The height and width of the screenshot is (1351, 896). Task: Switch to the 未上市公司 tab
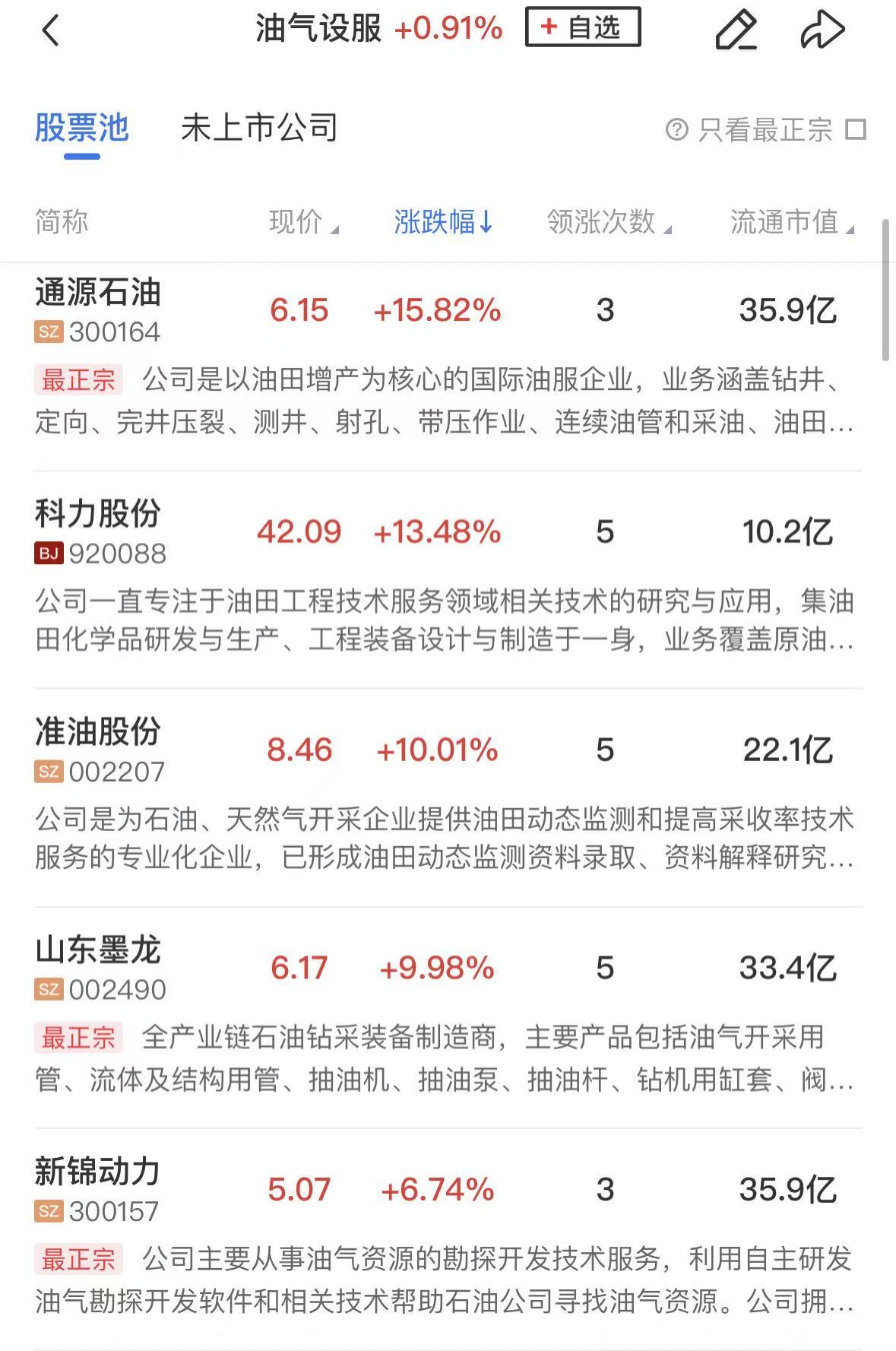259,128
